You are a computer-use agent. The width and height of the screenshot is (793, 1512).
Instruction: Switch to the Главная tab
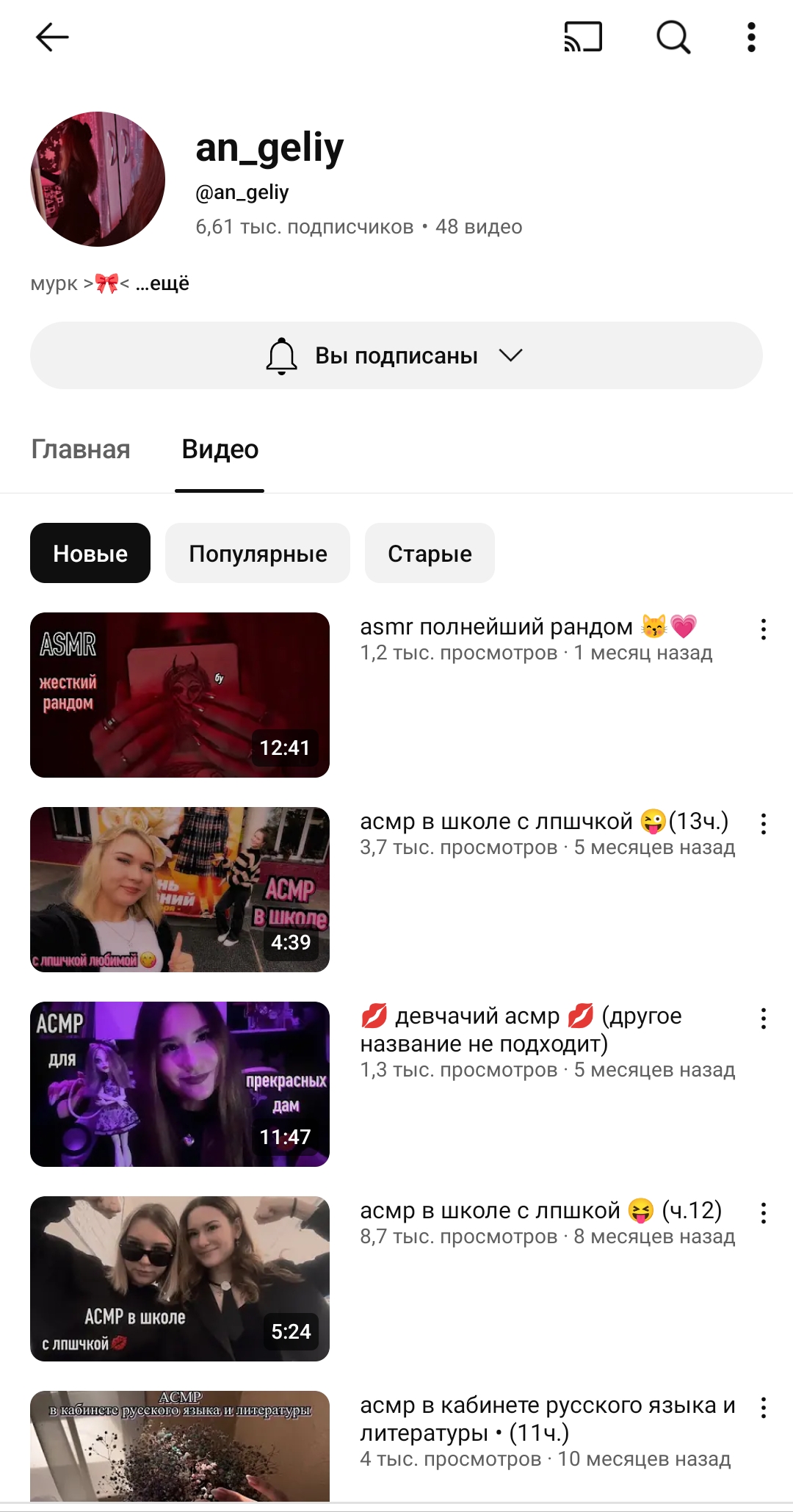tap(81, 449)
